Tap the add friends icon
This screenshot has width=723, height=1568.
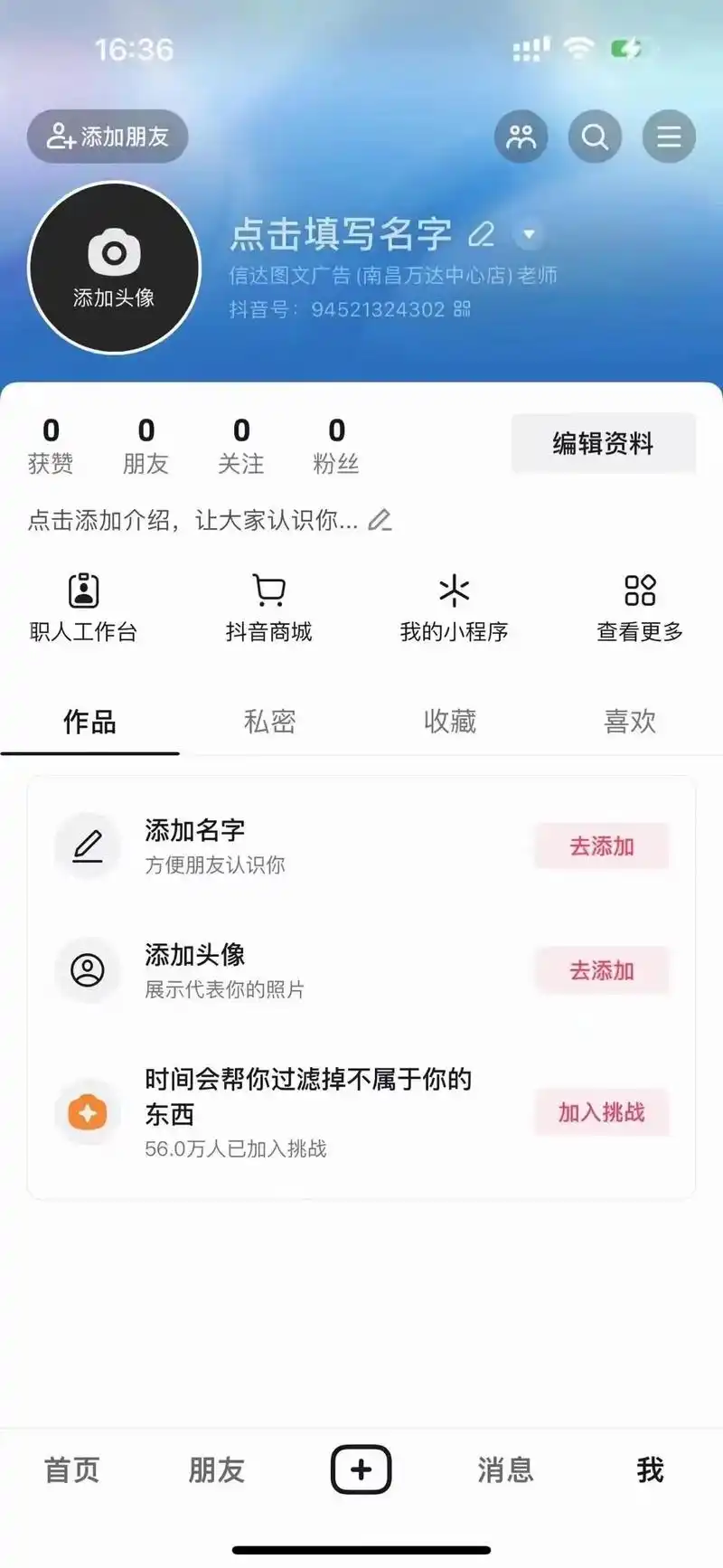click(x=107, y=136)
